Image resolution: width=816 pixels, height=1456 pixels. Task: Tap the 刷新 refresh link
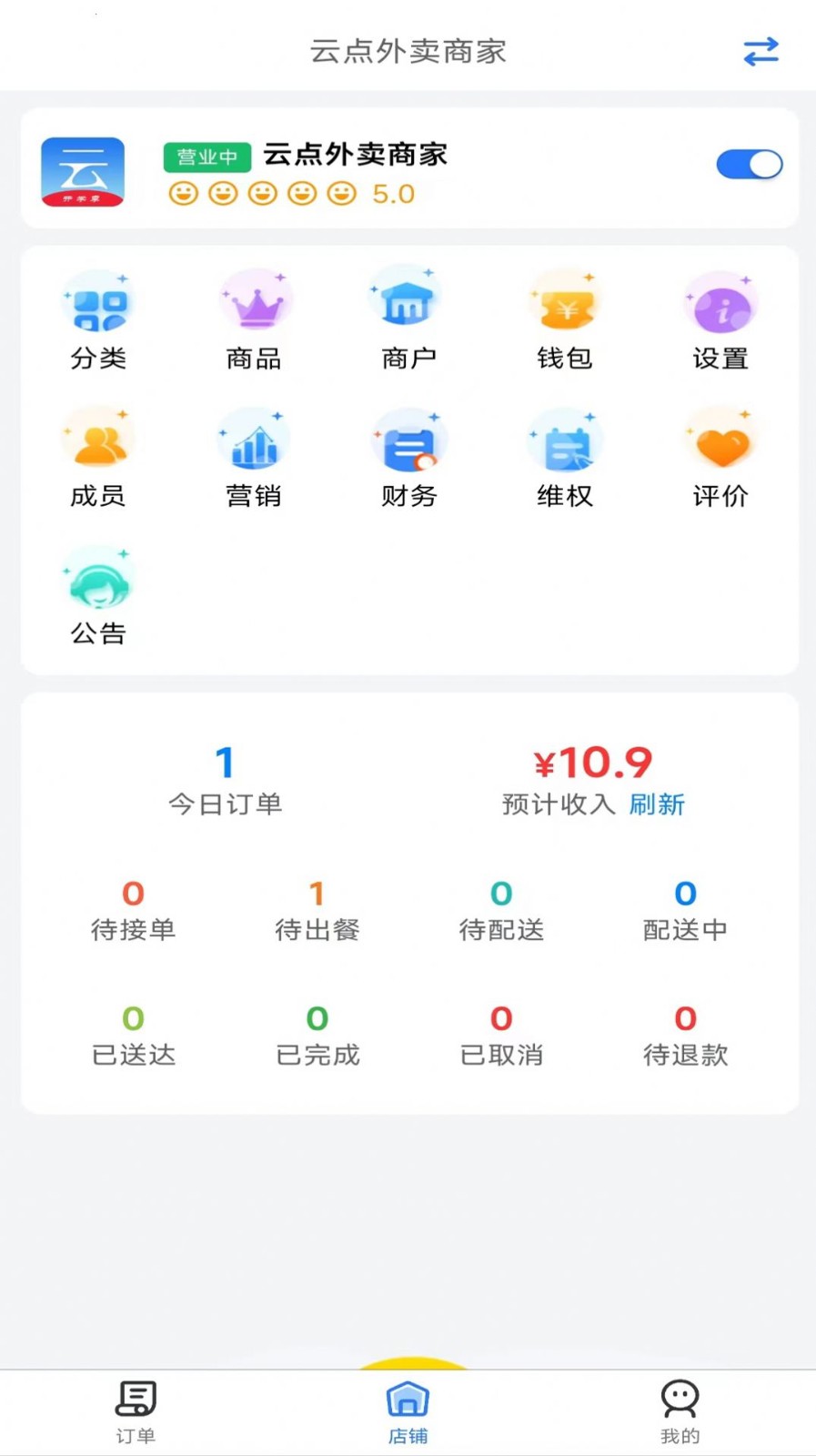pos(657,804)
